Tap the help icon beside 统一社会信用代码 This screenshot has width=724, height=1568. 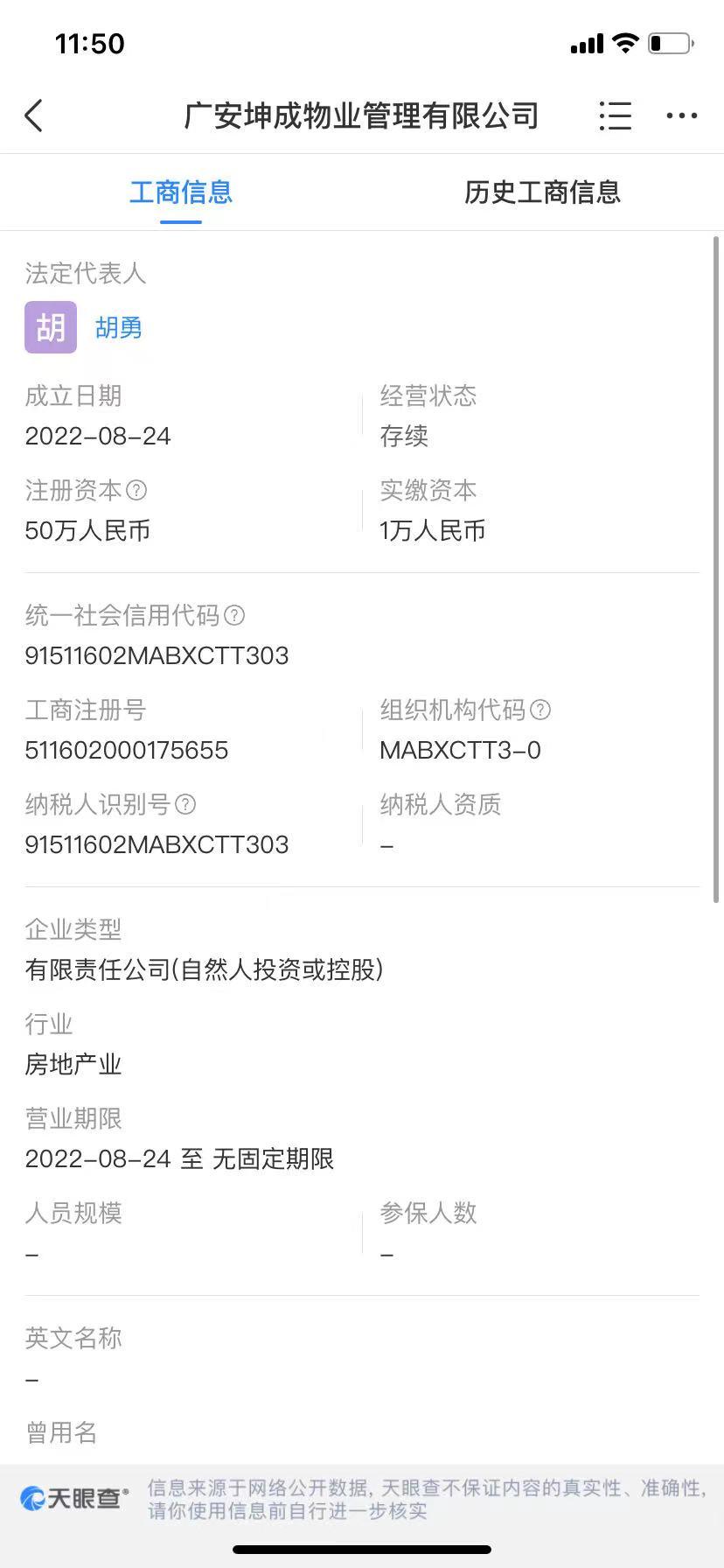pyautogui.click(x=234, y=615)
